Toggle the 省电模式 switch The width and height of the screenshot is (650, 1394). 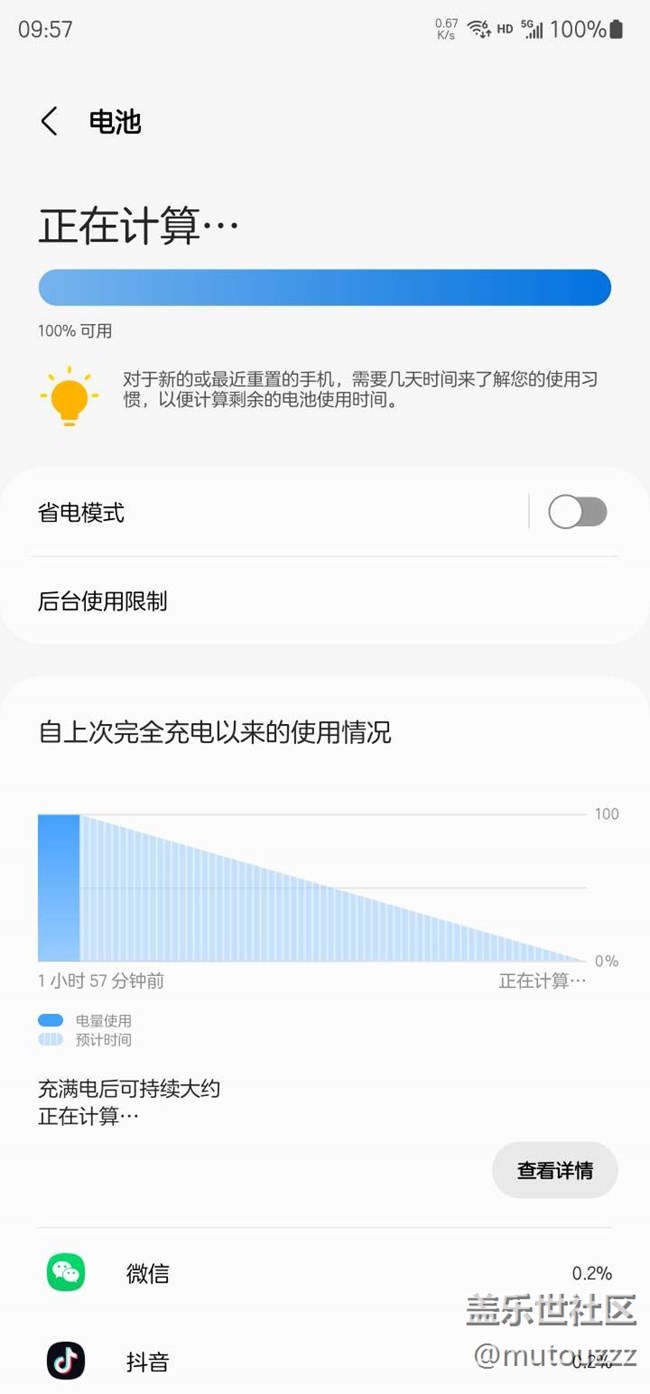click(577, 513)
